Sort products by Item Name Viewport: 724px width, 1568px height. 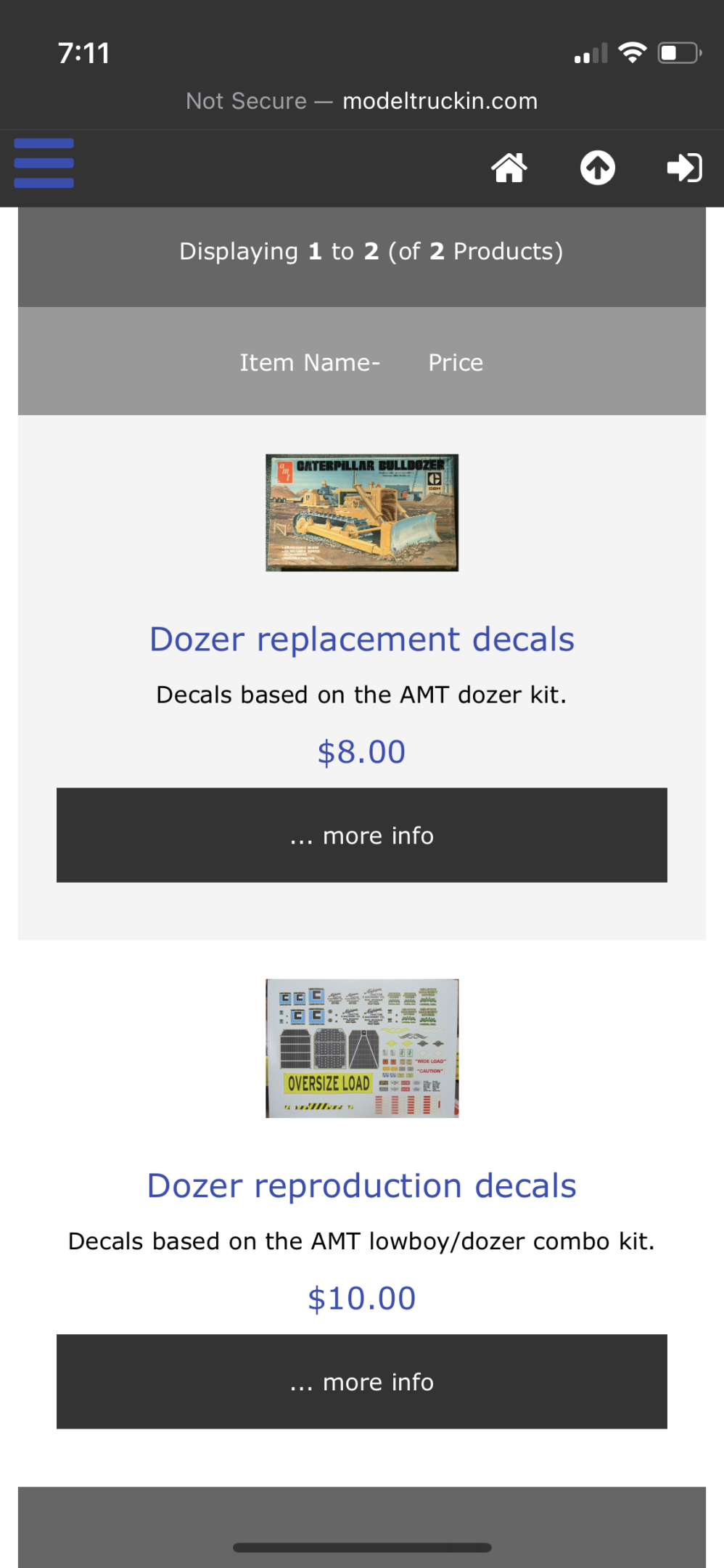point(310,362)
